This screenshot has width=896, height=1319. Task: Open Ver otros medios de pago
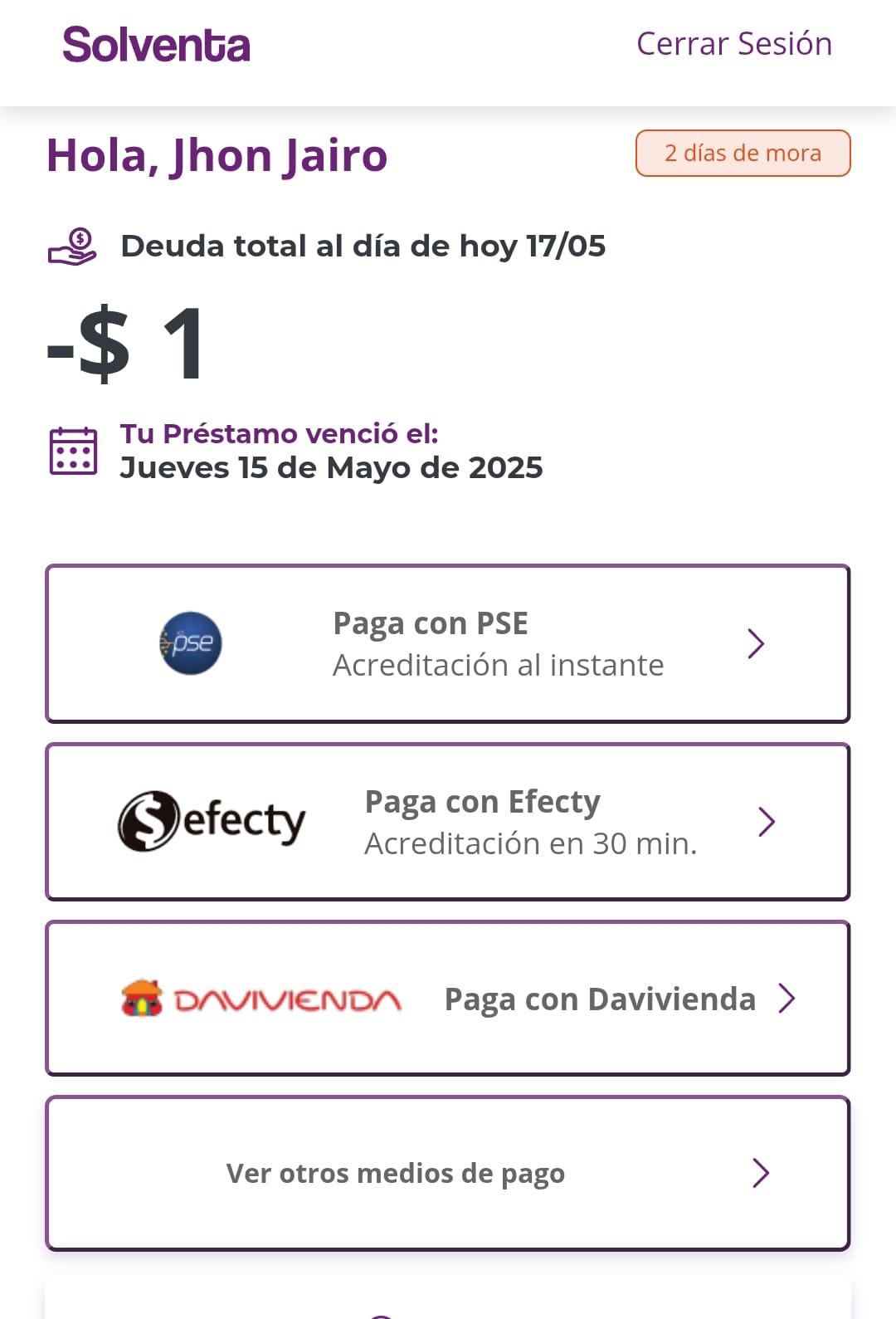click(x=448, y=1173)
